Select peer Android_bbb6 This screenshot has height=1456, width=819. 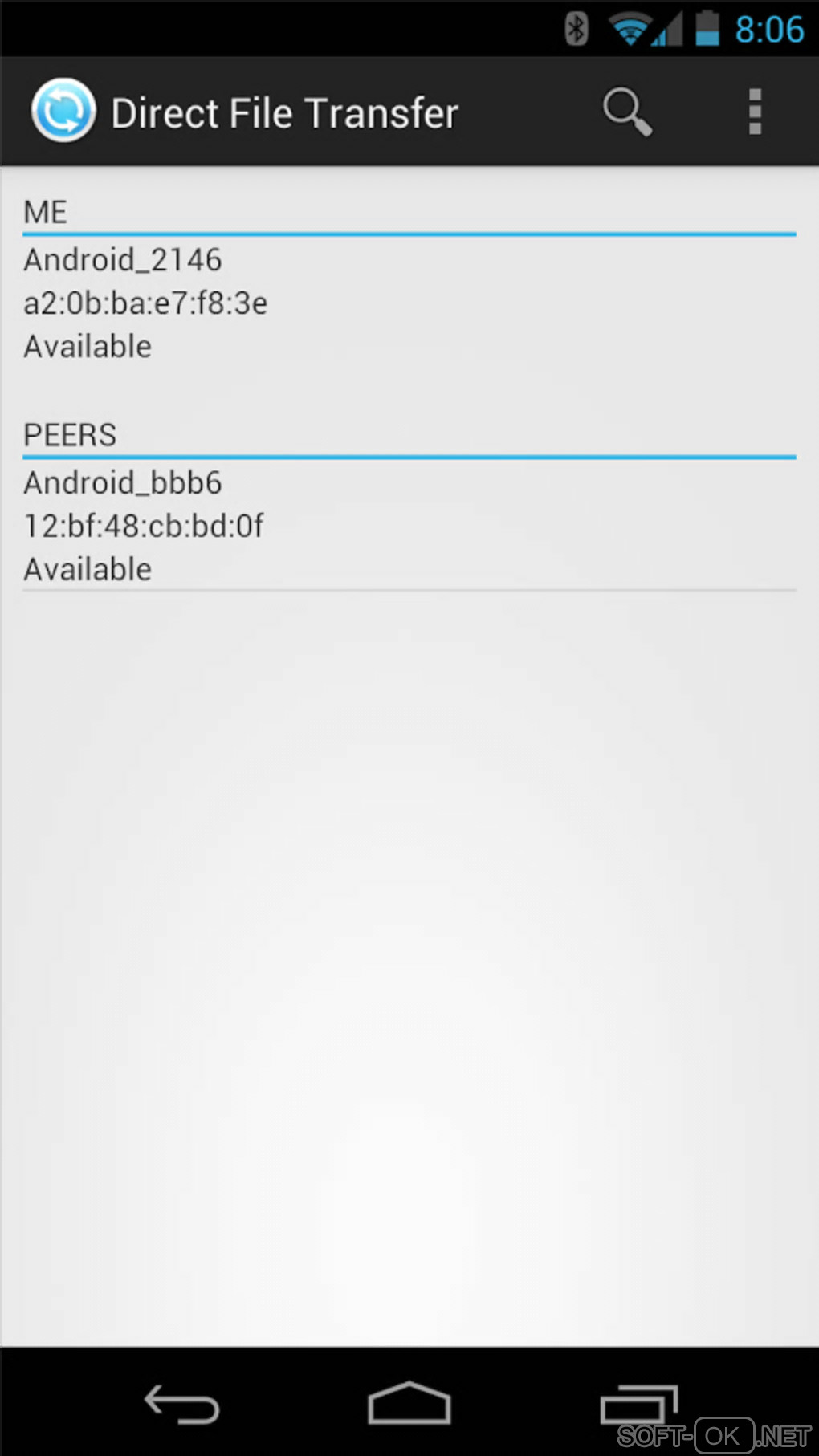(409, 526)
